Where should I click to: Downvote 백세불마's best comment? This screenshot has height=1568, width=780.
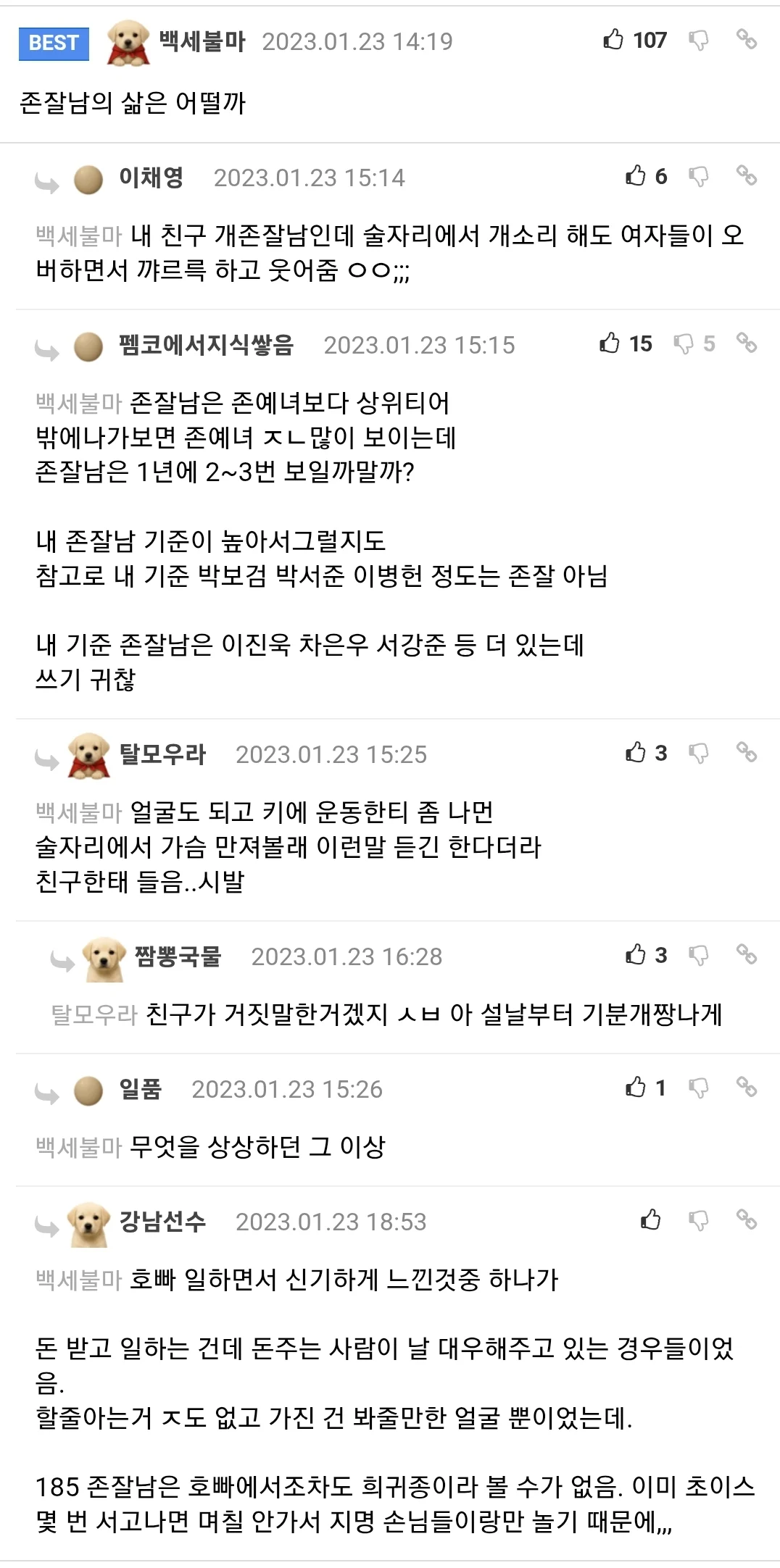pos(698,41)
